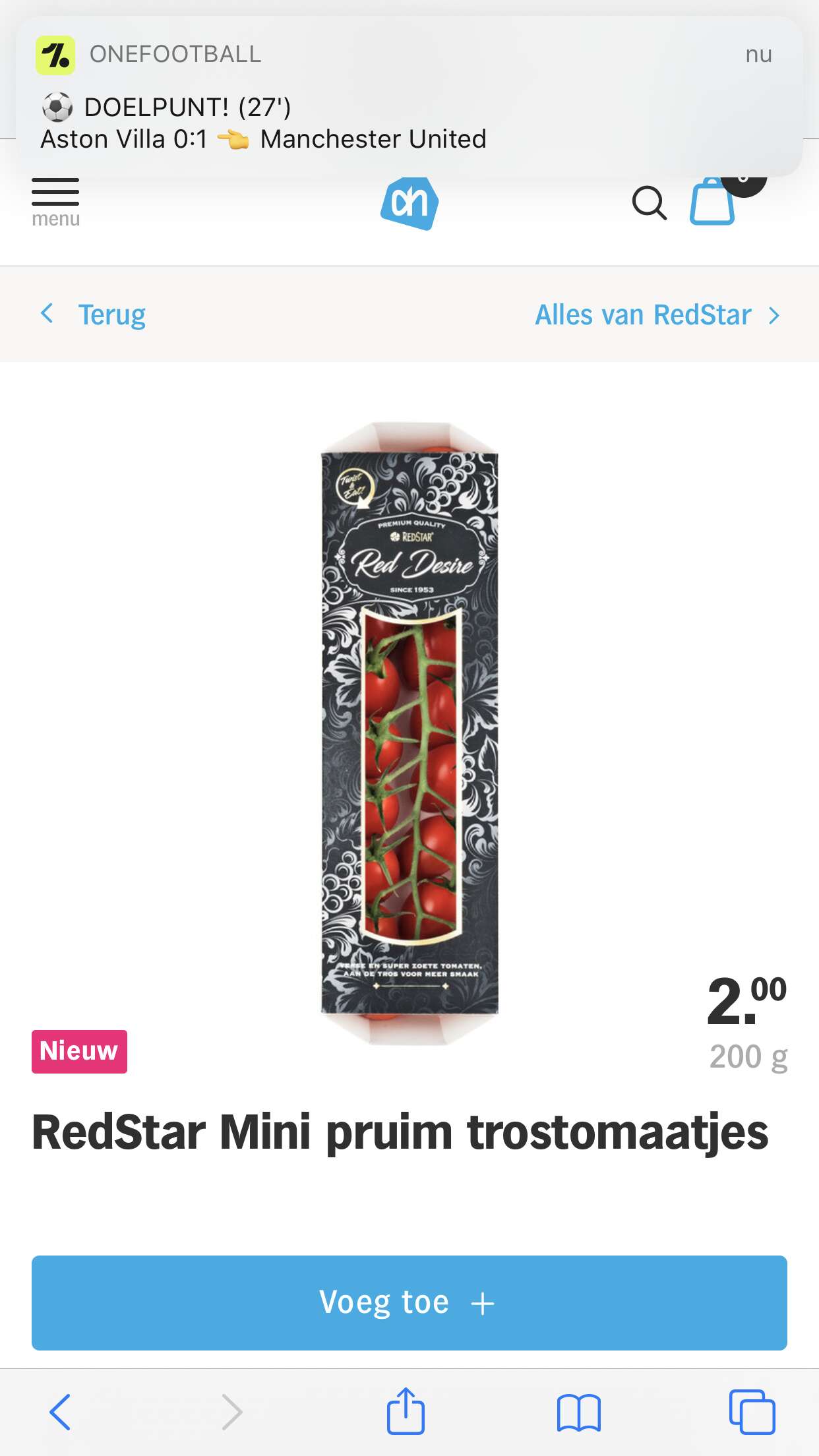View the RedStar tomato product image
The image size is (819, 1456).
[x=409, y=733]
